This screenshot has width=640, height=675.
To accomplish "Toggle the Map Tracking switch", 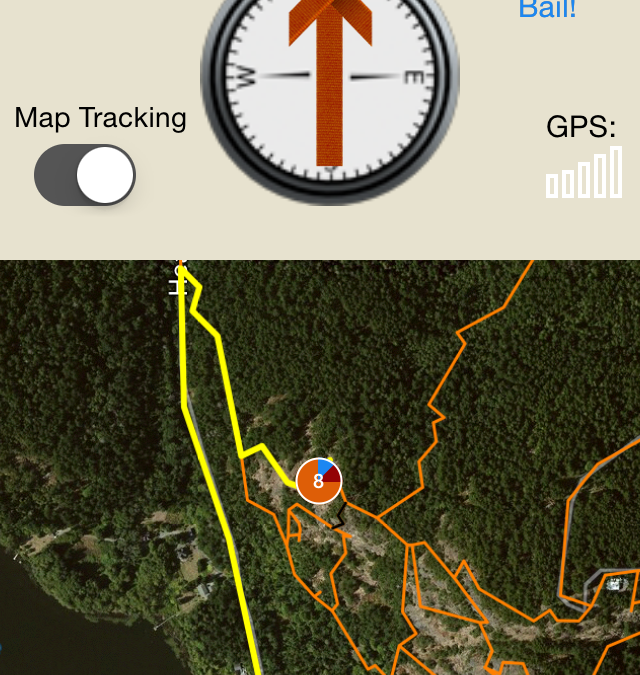I will point(85,176).
